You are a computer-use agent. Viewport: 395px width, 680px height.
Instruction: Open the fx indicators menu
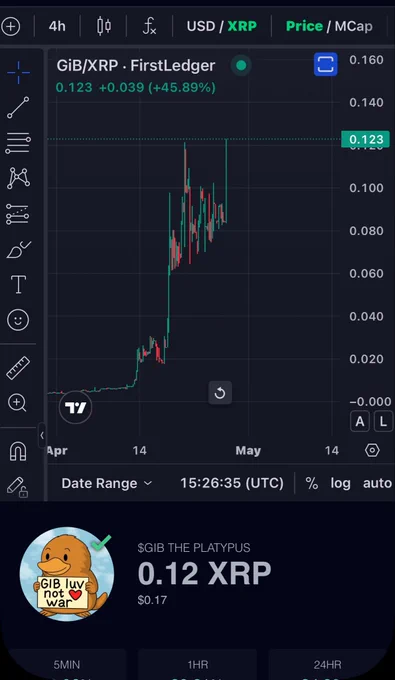150,26
